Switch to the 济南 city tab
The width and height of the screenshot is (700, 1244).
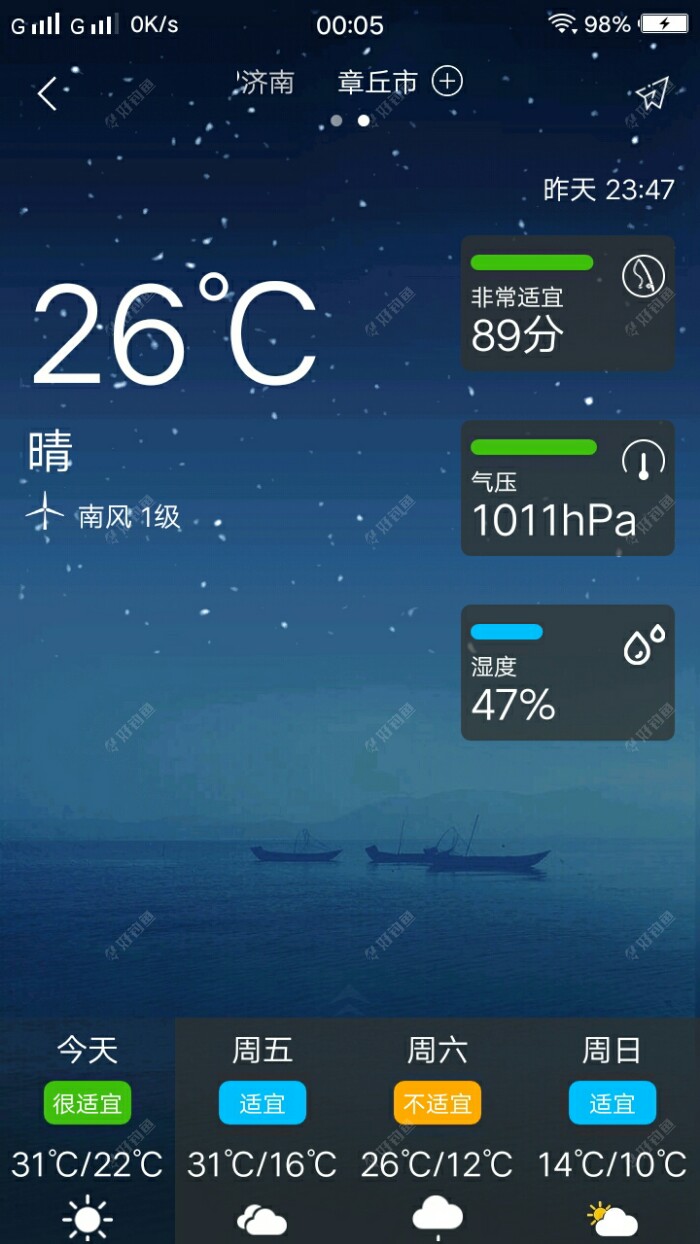tap(267, 82)
